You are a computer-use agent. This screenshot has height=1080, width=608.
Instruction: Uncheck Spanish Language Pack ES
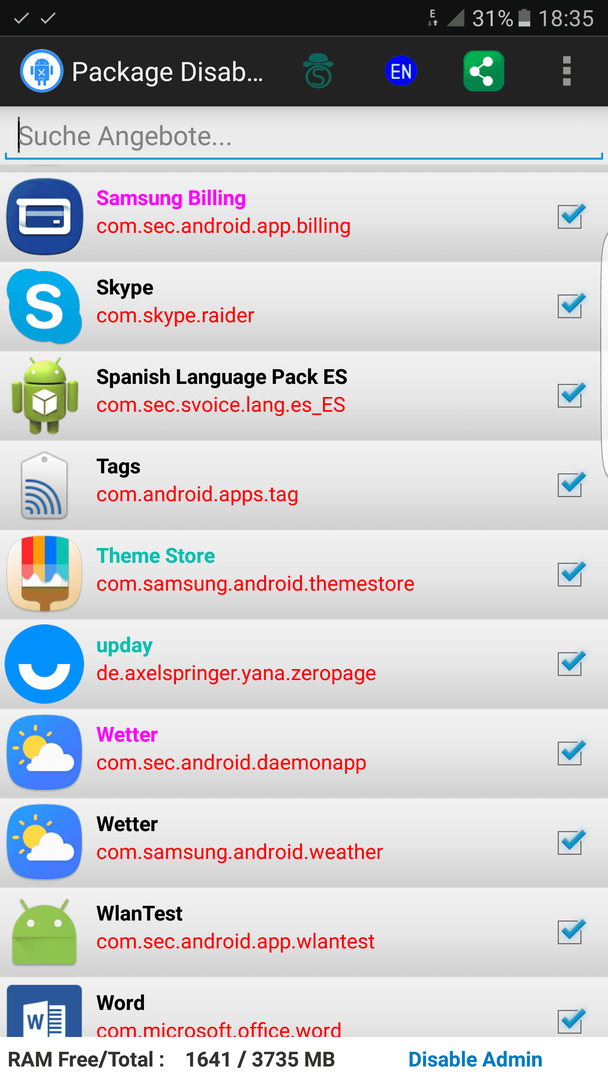coord(570,394)
